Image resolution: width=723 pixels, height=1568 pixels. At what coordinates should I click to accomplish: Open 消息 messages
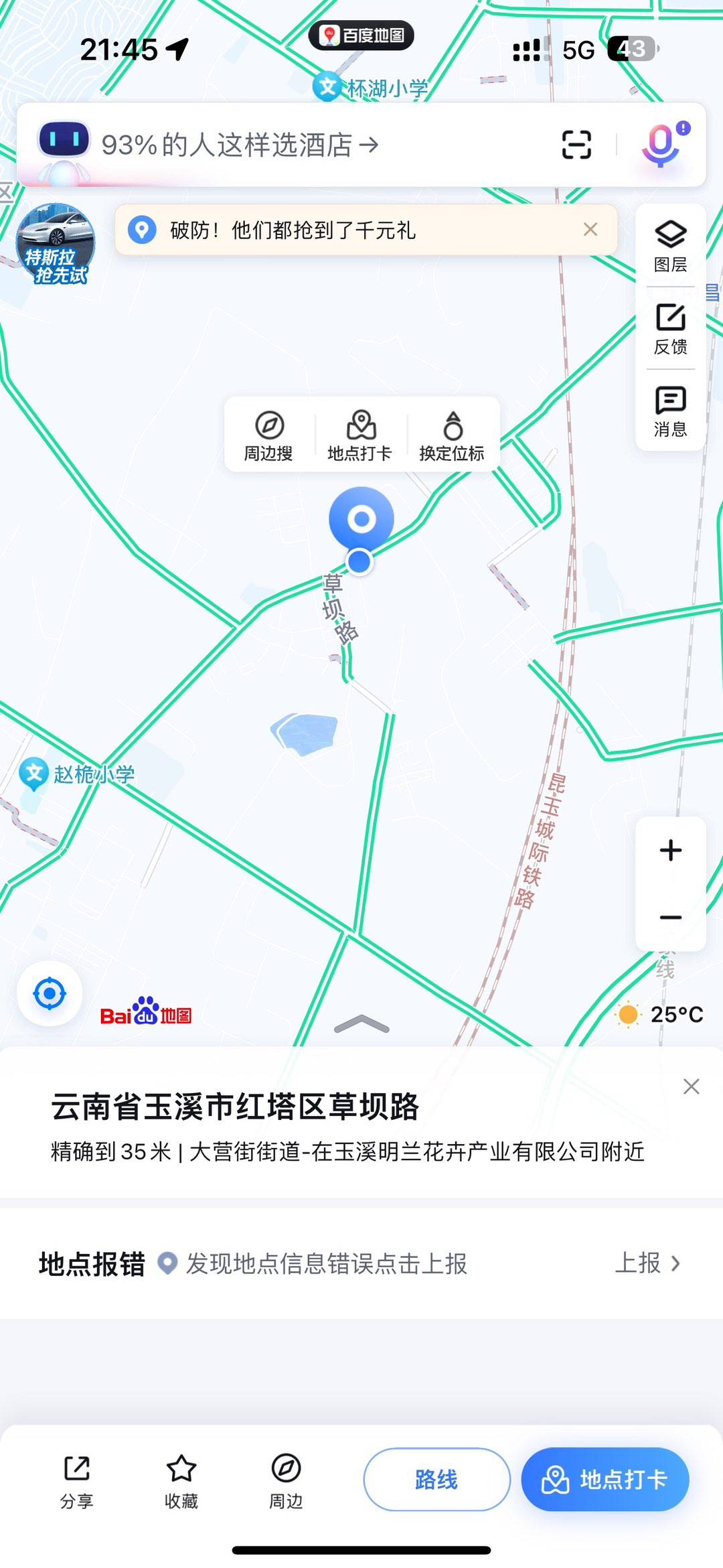(670, 411)
